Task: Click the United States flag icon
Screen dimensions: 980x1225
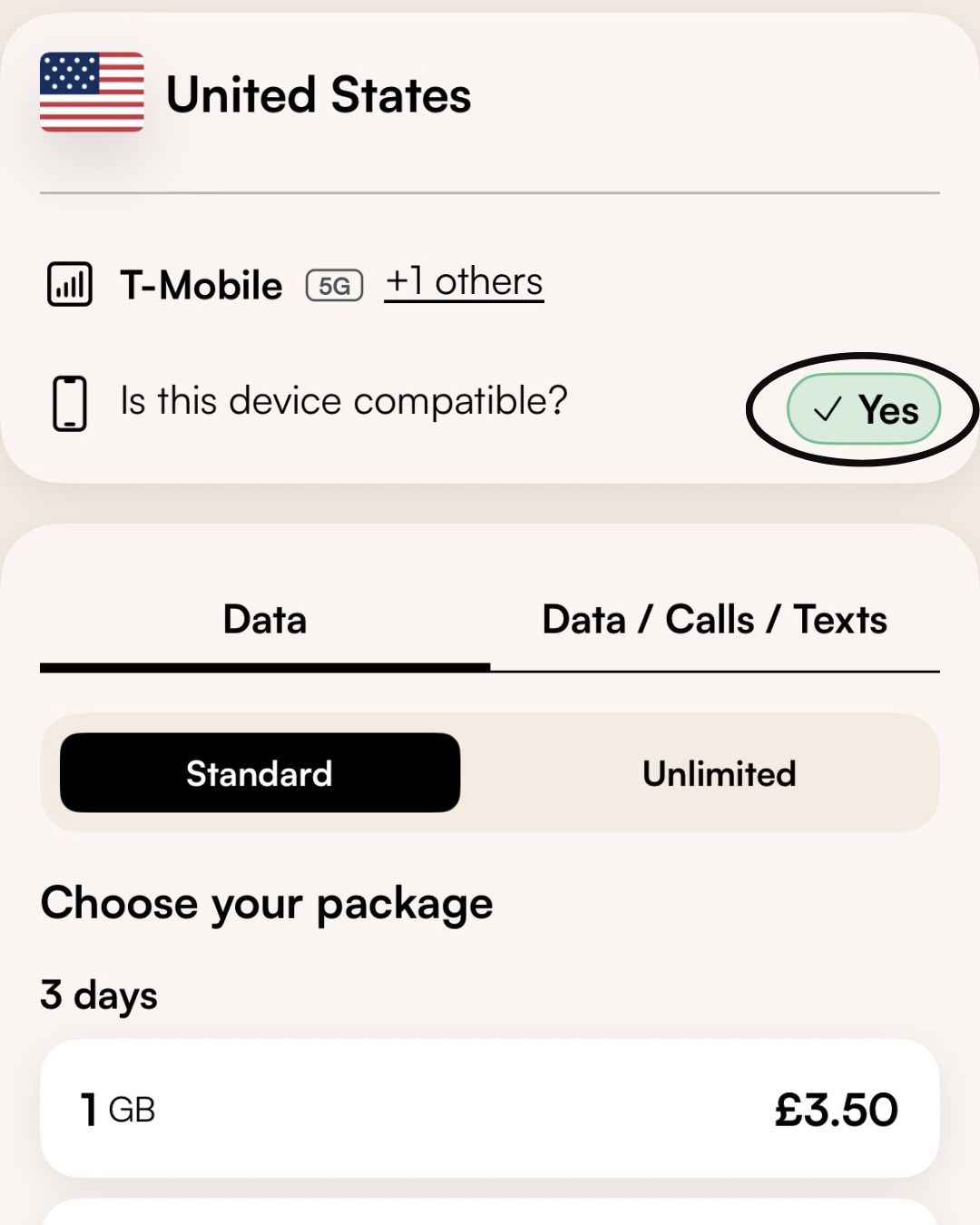Action: [91, 93]
